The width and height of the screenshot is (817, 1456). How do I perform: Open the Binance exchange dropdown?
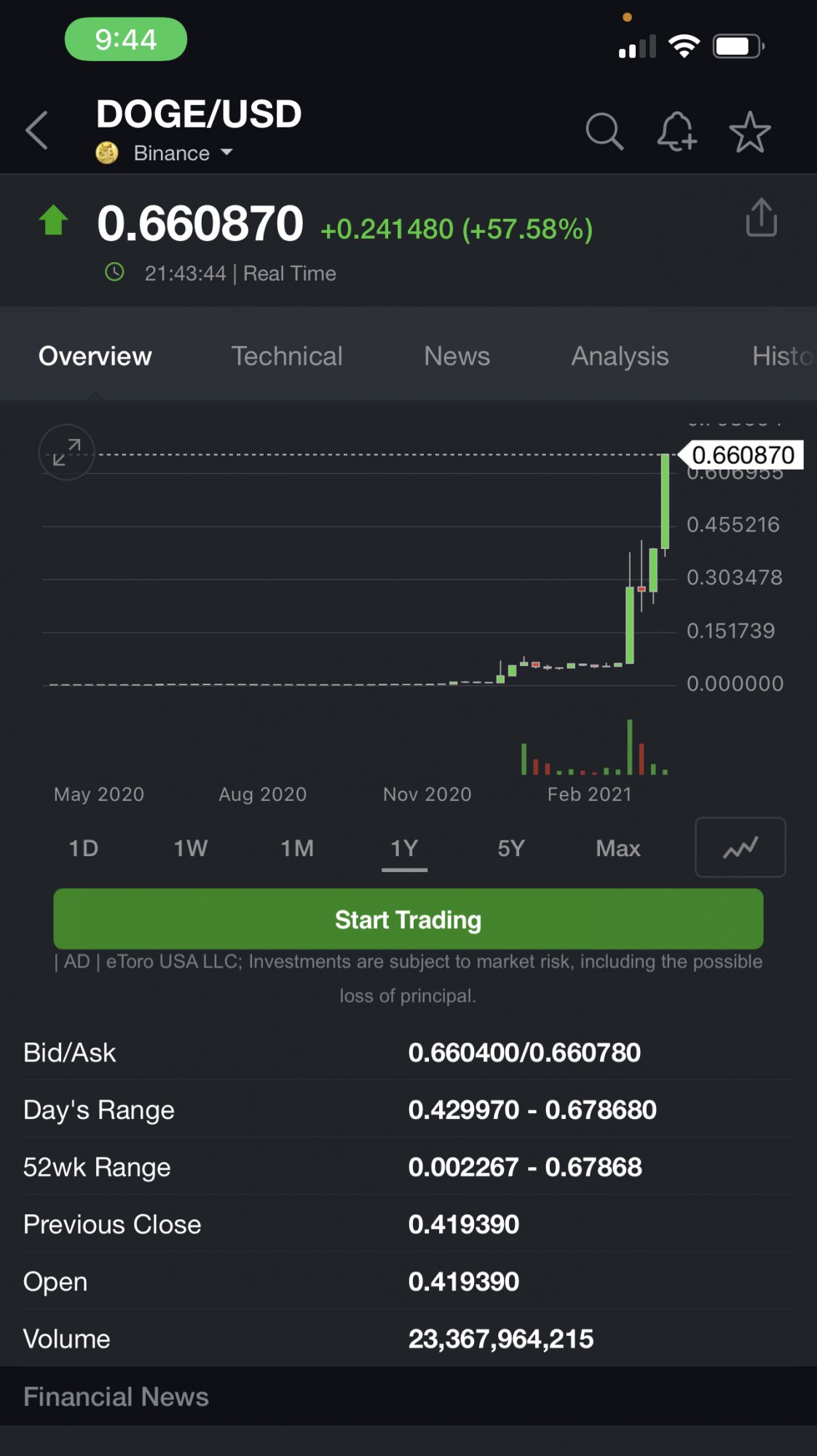(182, 153)
